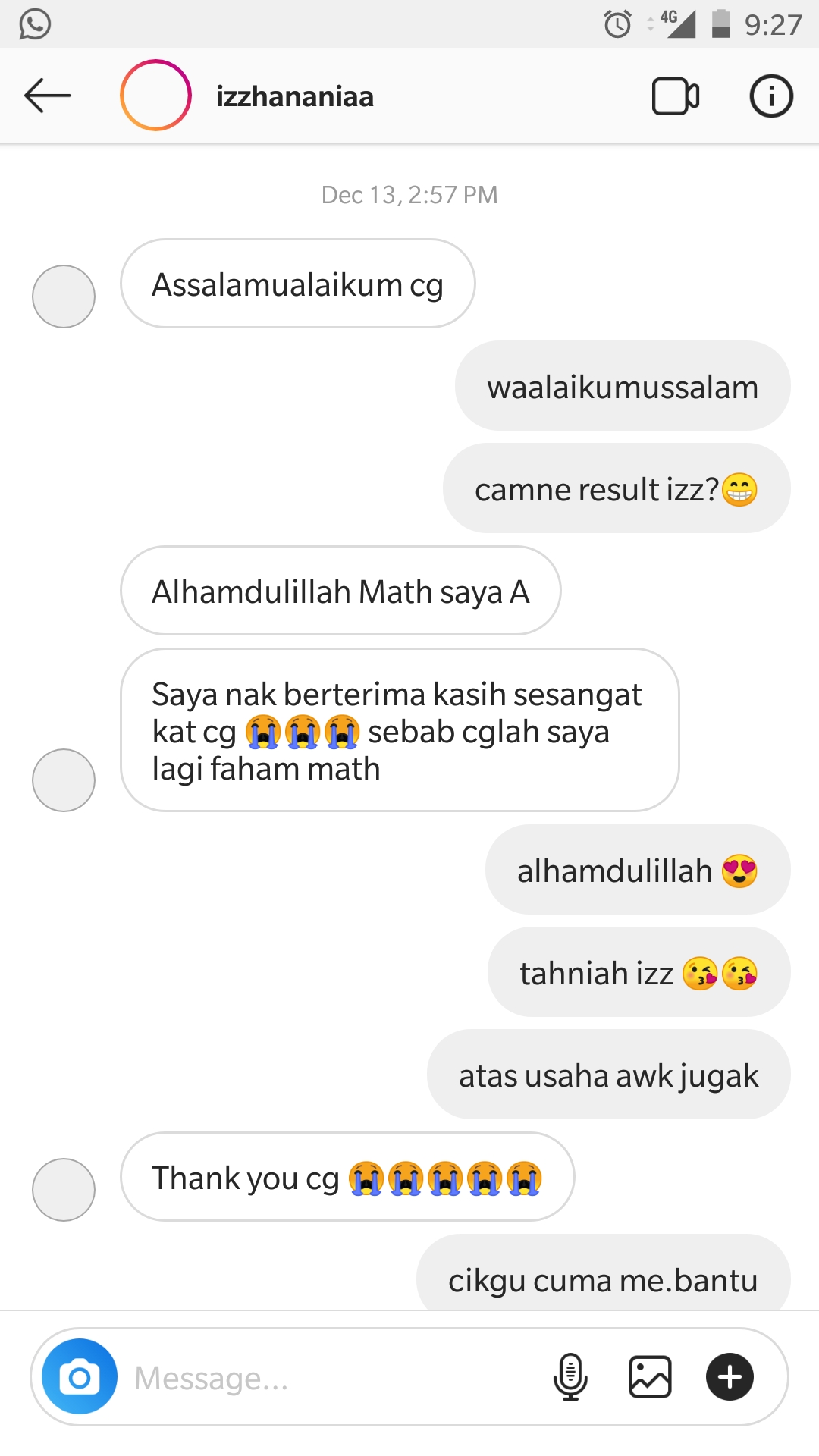The image size is (819, 1456).
Task: Go back to the inbox list
Action: pos(47,96)
